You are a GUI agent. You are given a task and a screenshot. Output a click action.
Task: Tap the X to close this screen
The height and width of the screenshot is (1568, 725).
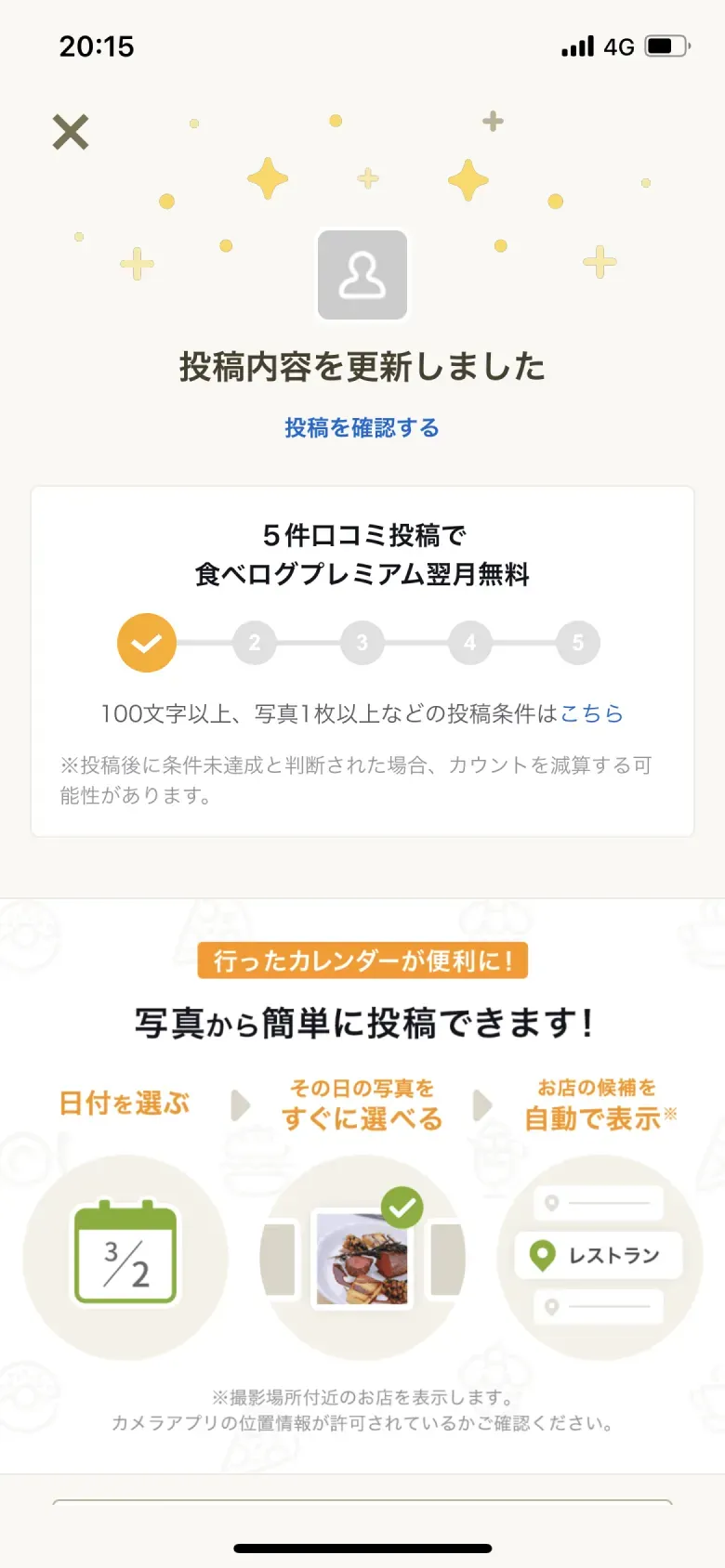tap(70, 132)
